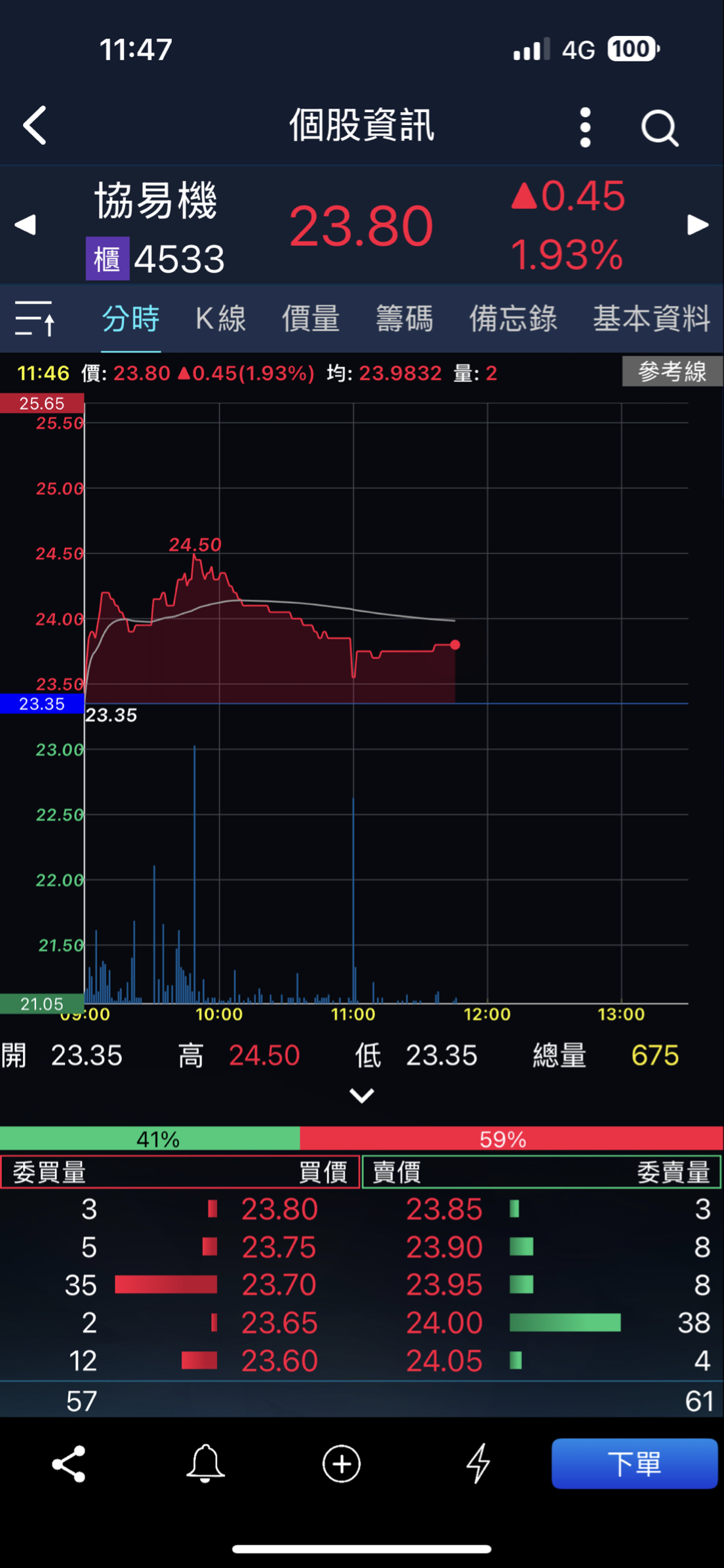Open the three-dot overflow menu
Image resolution: width=724 pixels, height=1568 pixels.
point(585,127)
